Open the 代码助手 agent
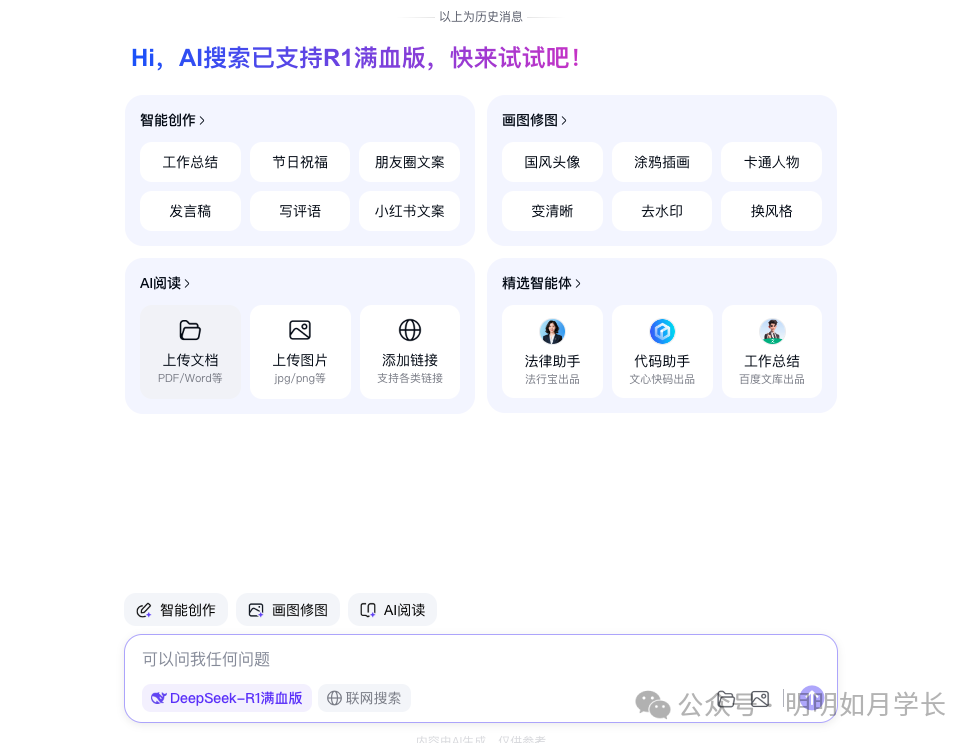 pyautogui.click(x=661, y=352)
